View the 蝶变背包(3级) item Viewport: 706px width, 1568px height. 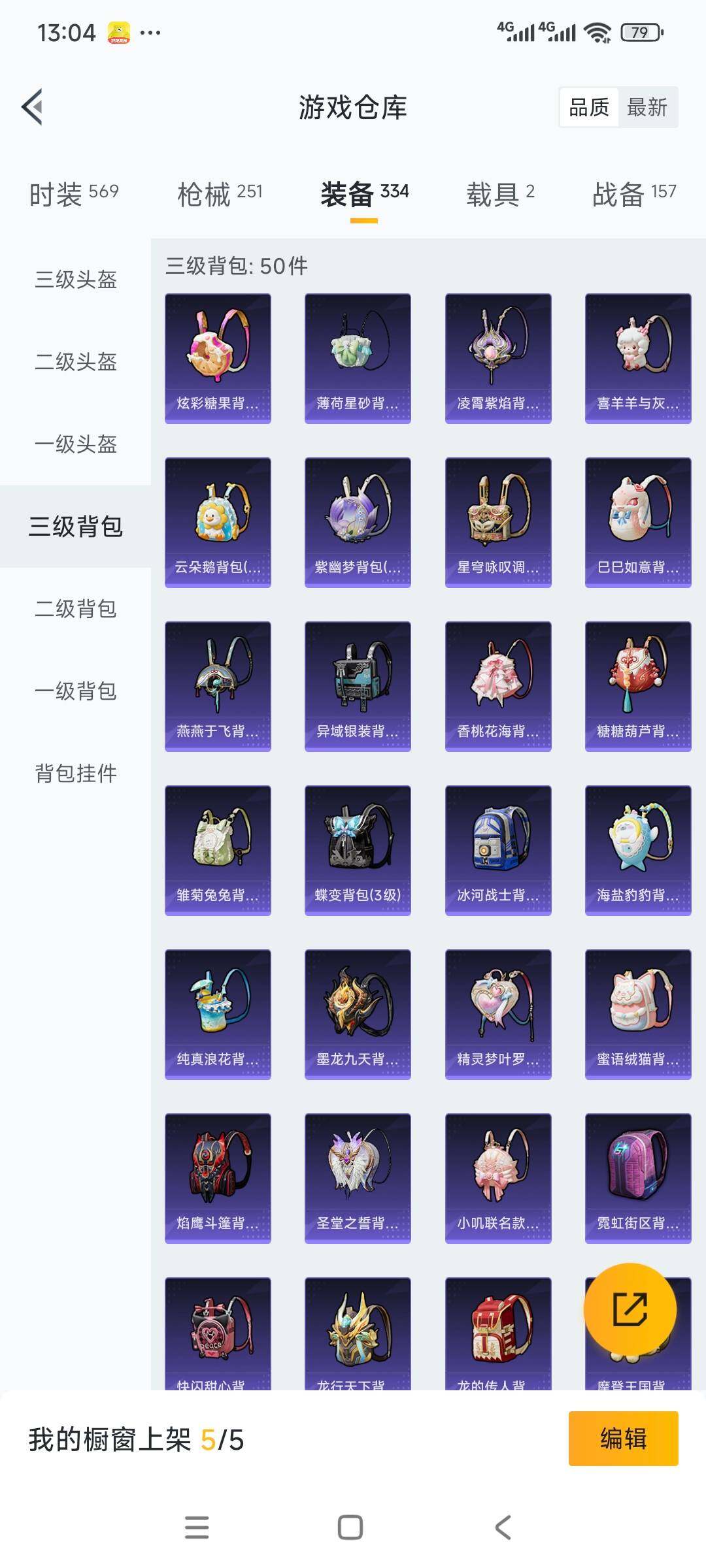coord(358,850)
